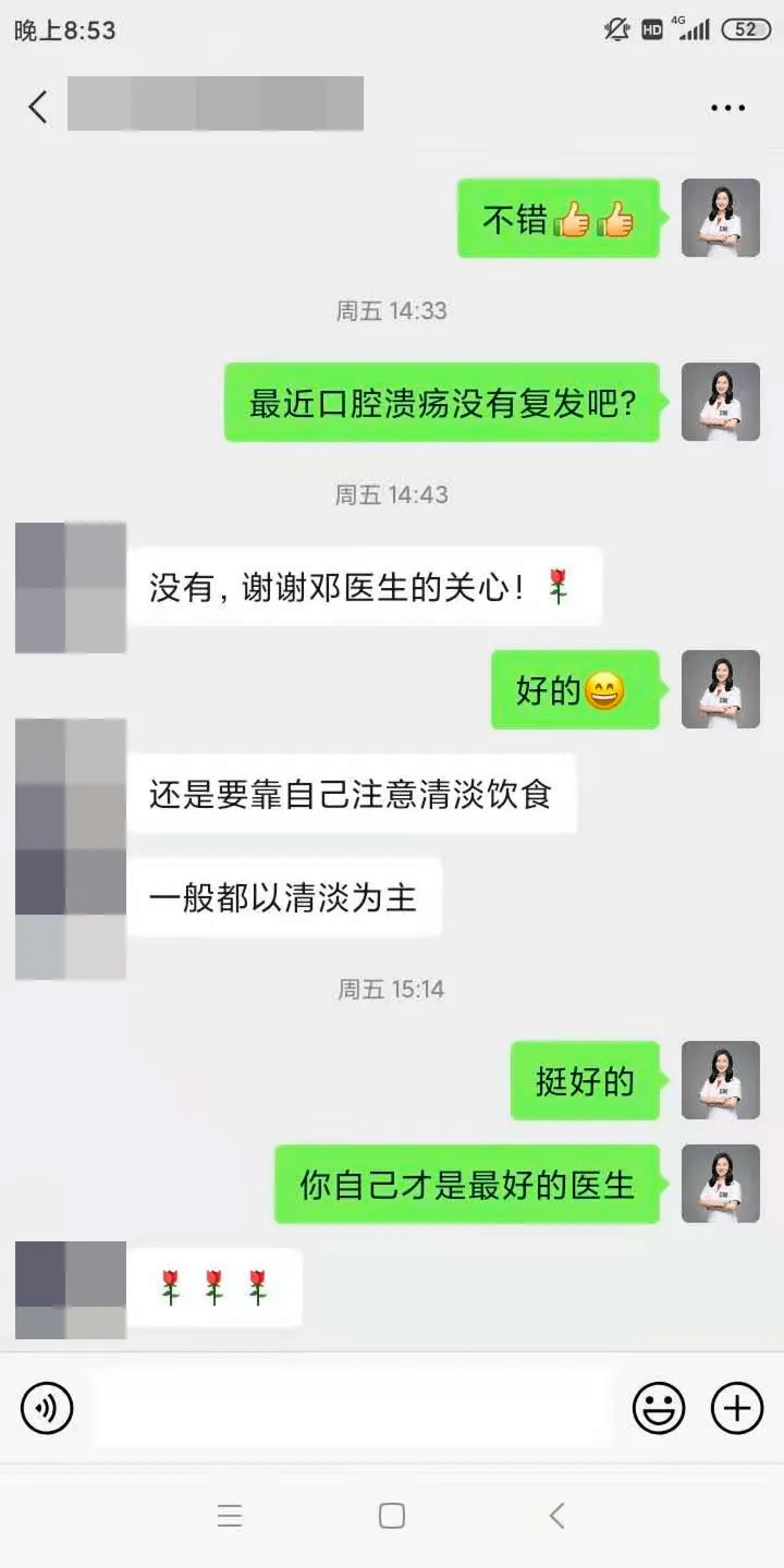
Task: Open contact avatar beside 没有，谢谢邓医生的关心
Action: pyautogui.click(x=71, y=587)
